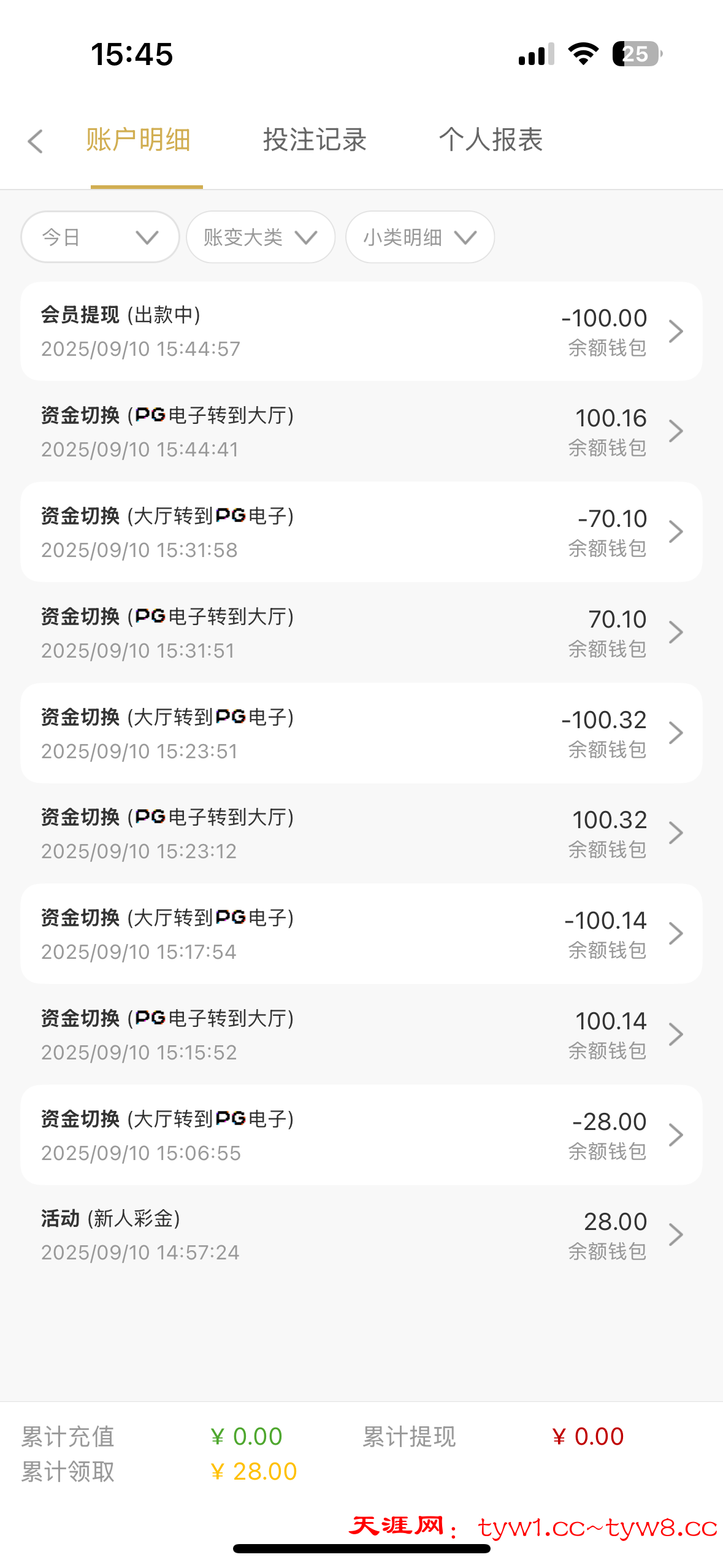Go back using the top-left arrow
The image size is (723, 1568).
36,141
